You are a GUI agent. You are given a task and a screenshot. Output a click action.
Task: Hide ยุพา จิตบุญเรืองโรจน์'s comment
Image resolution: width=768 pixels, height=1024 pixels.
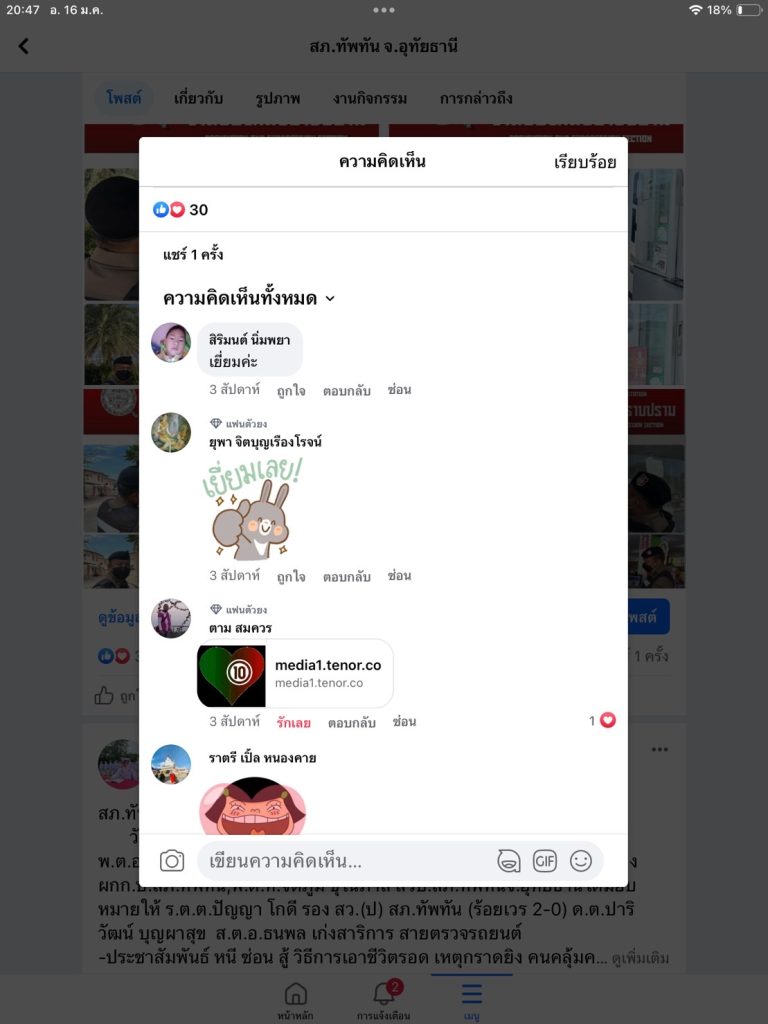click(x=399, y=576)
